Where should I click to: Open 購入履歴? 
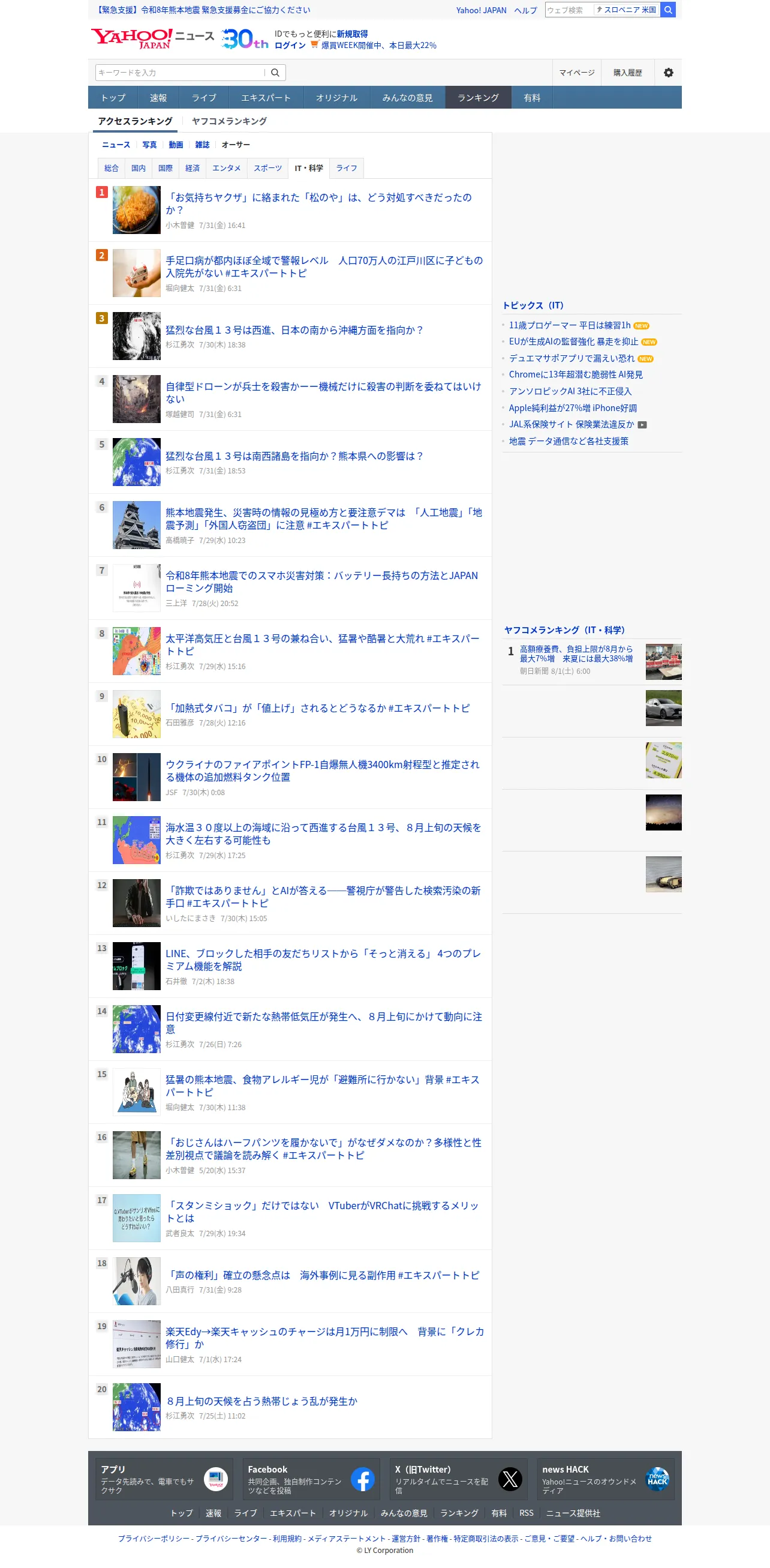pos(627,73)
